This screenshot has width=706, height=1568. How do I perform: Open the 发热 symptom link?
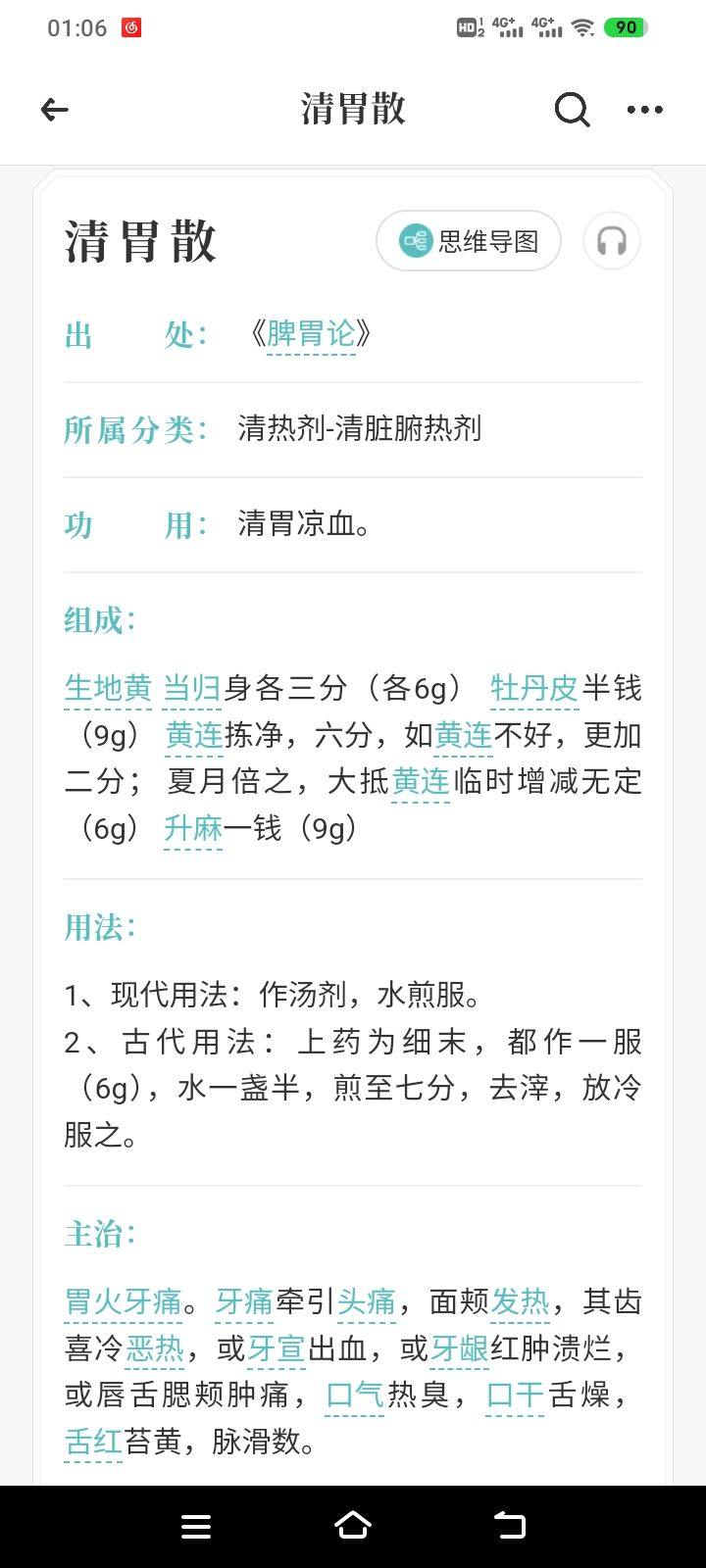[521, 1301]
